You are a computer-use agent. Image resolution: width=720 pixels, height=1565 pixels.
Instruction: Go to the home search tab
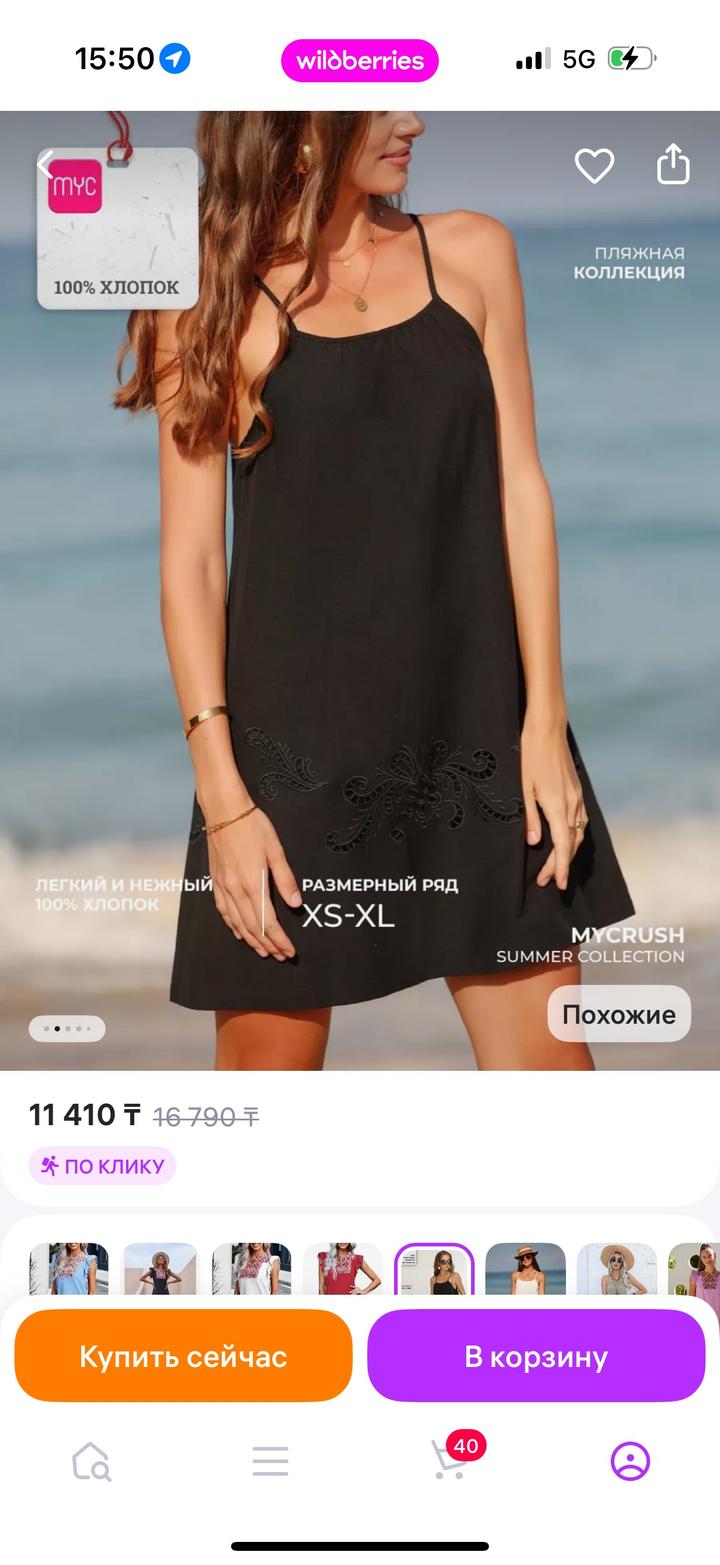91,1461
